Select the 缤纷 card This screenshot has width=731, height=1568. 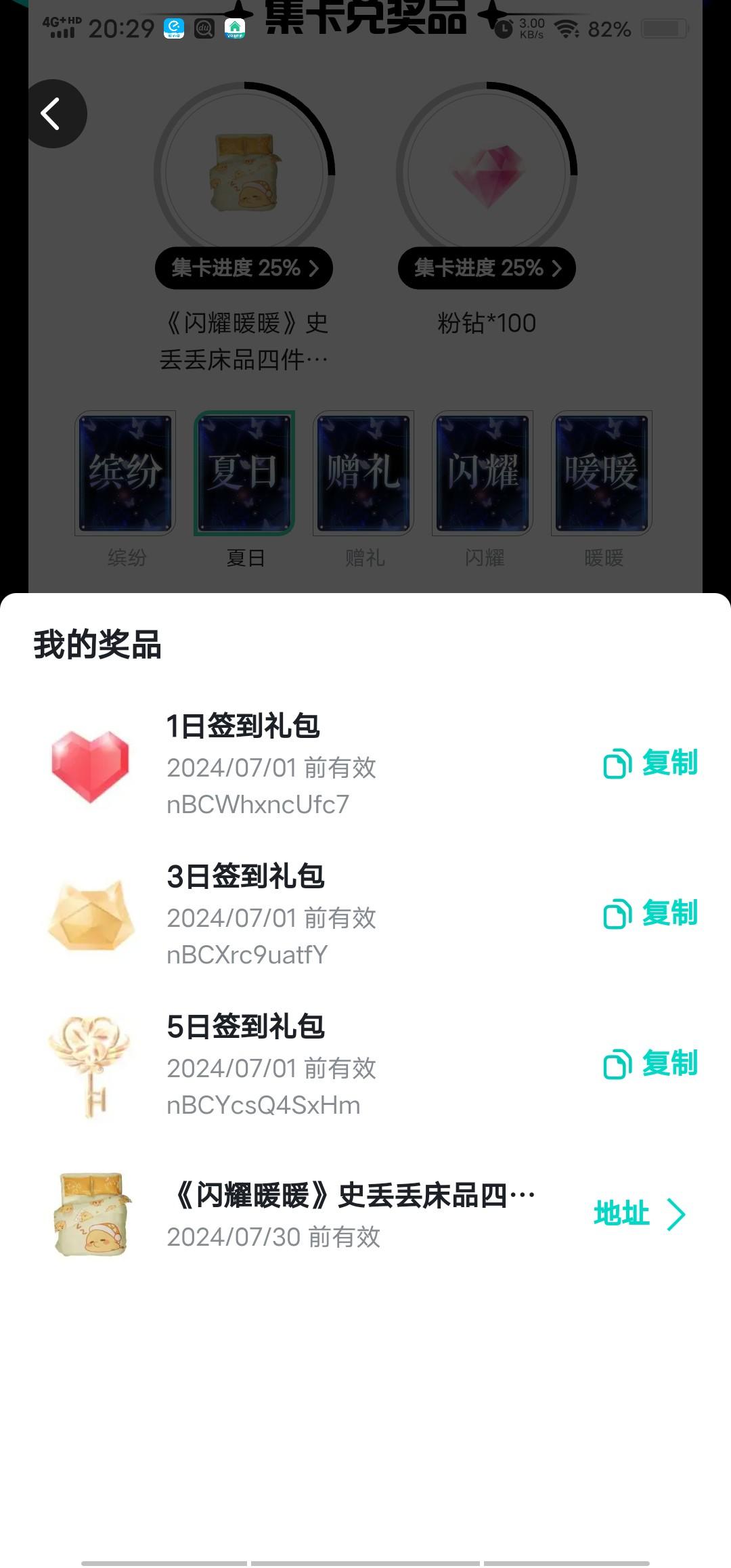click(x=125, y=473)
